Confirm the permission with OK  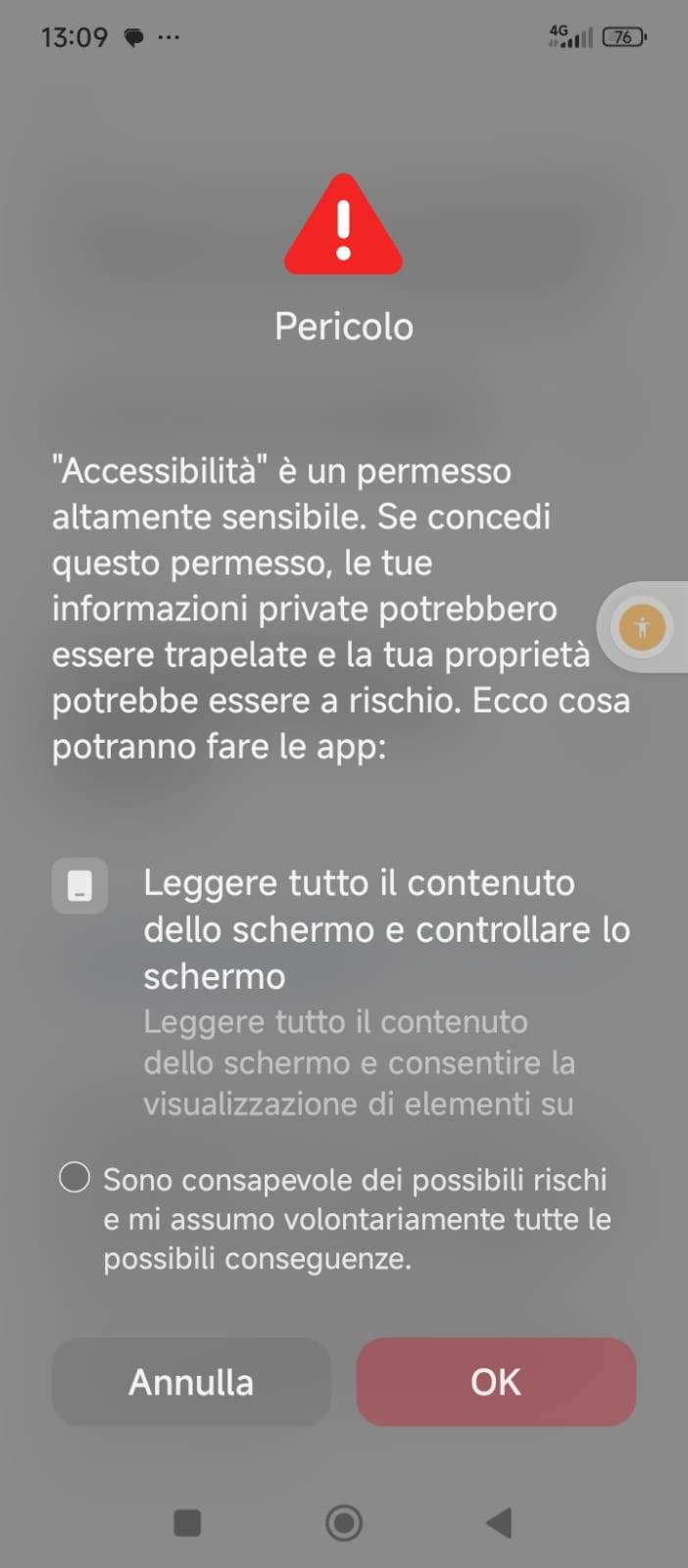tap(496, 1382)
